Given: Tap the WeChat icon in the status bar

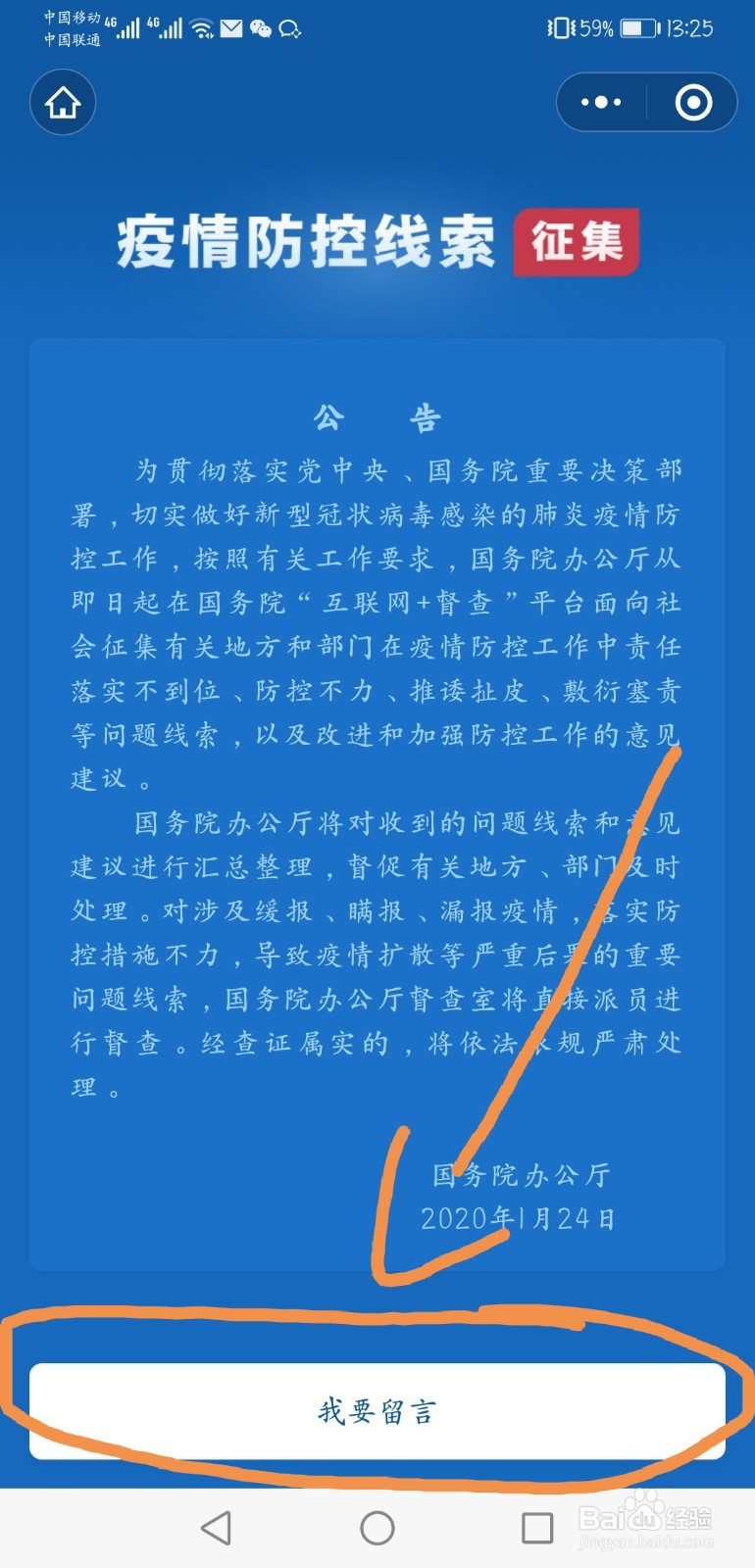Looking at the screenshot, I should coord(260,30).
